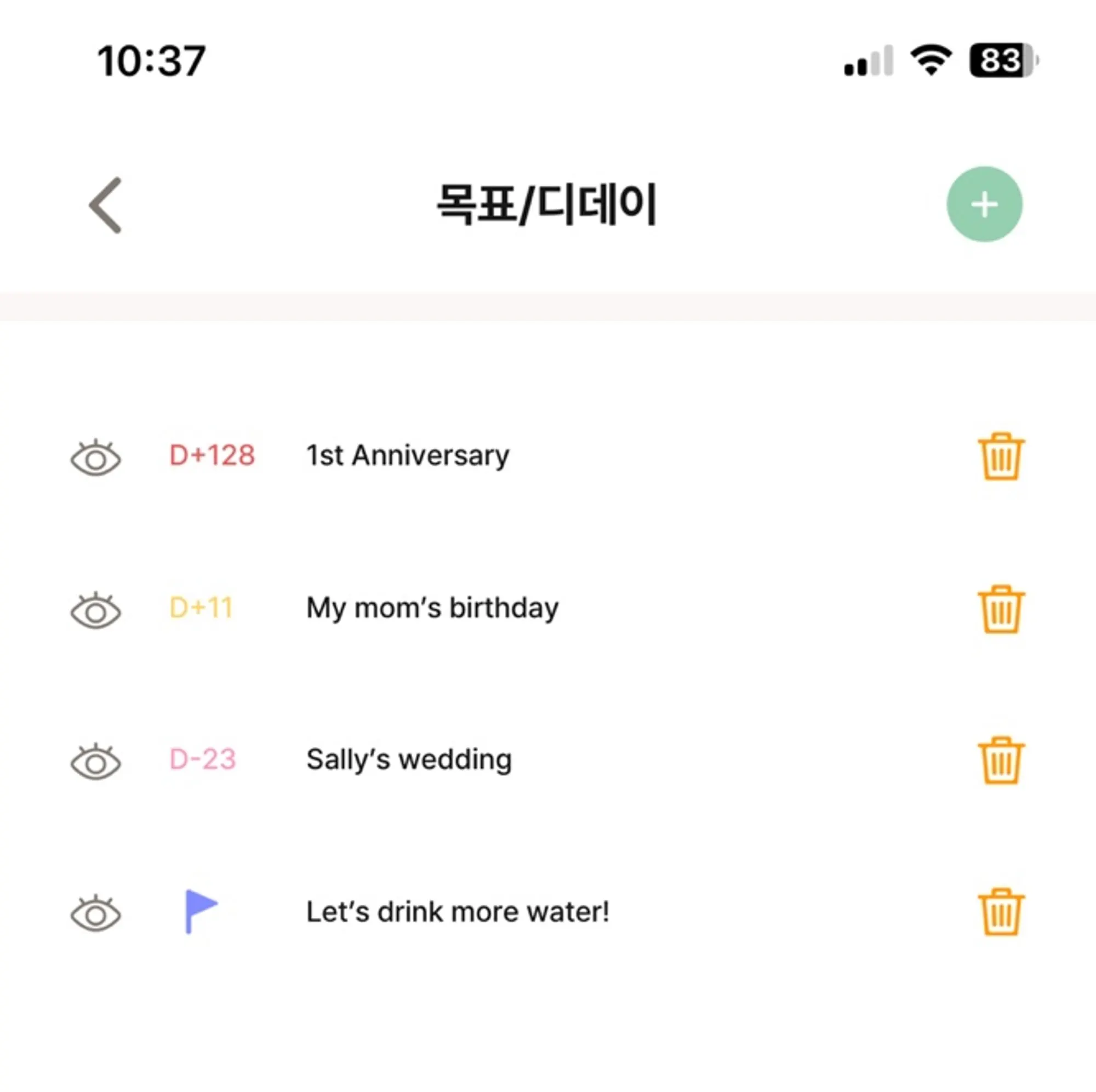Image resolution: width=1096 pixels, height=1092 pixels.
Task: Toggle visibility of 1st Anniversary
Action: click(95, 458)
